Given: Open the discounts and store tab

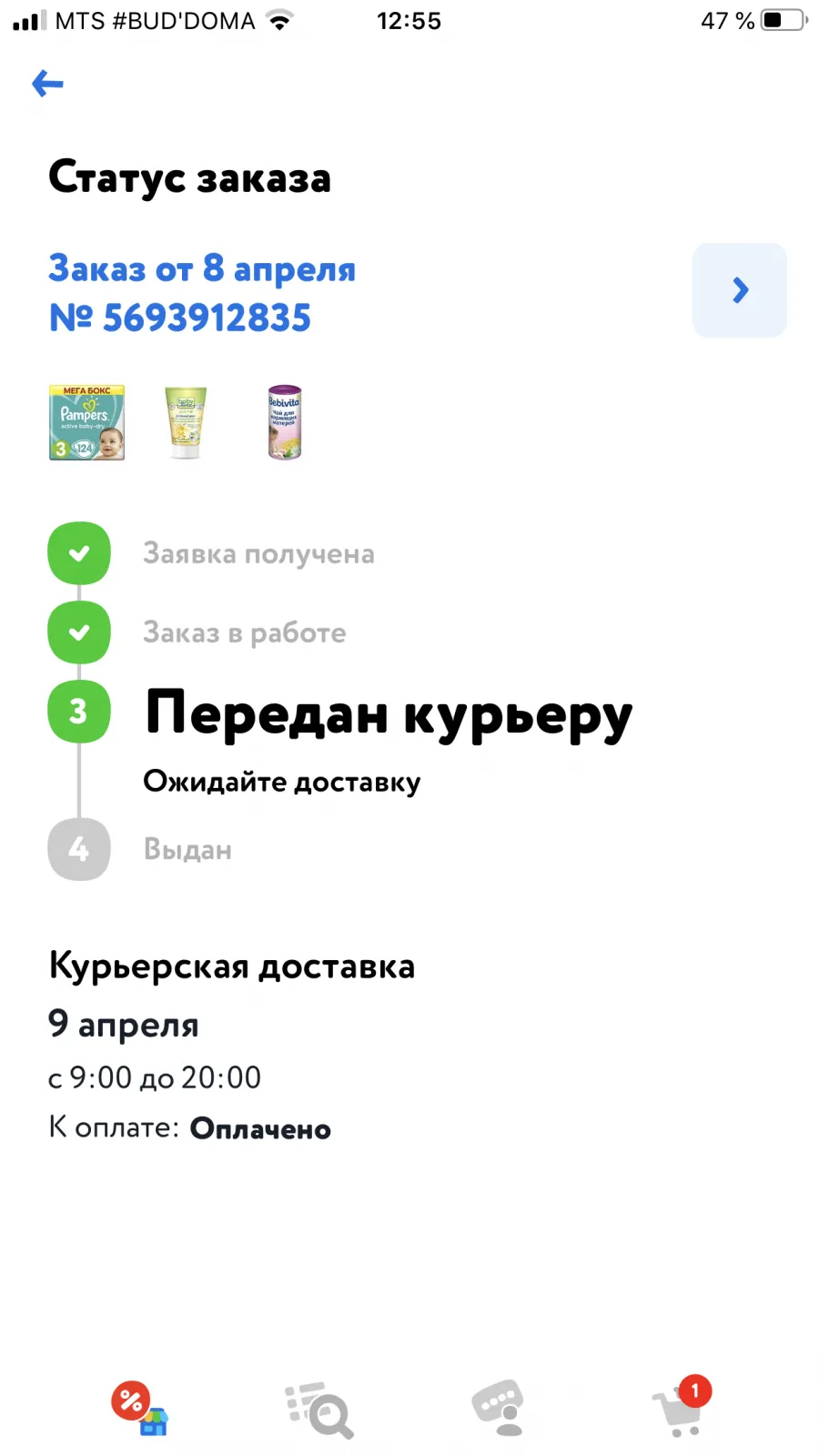Looking at the screenshot, I should point(140,1409).
